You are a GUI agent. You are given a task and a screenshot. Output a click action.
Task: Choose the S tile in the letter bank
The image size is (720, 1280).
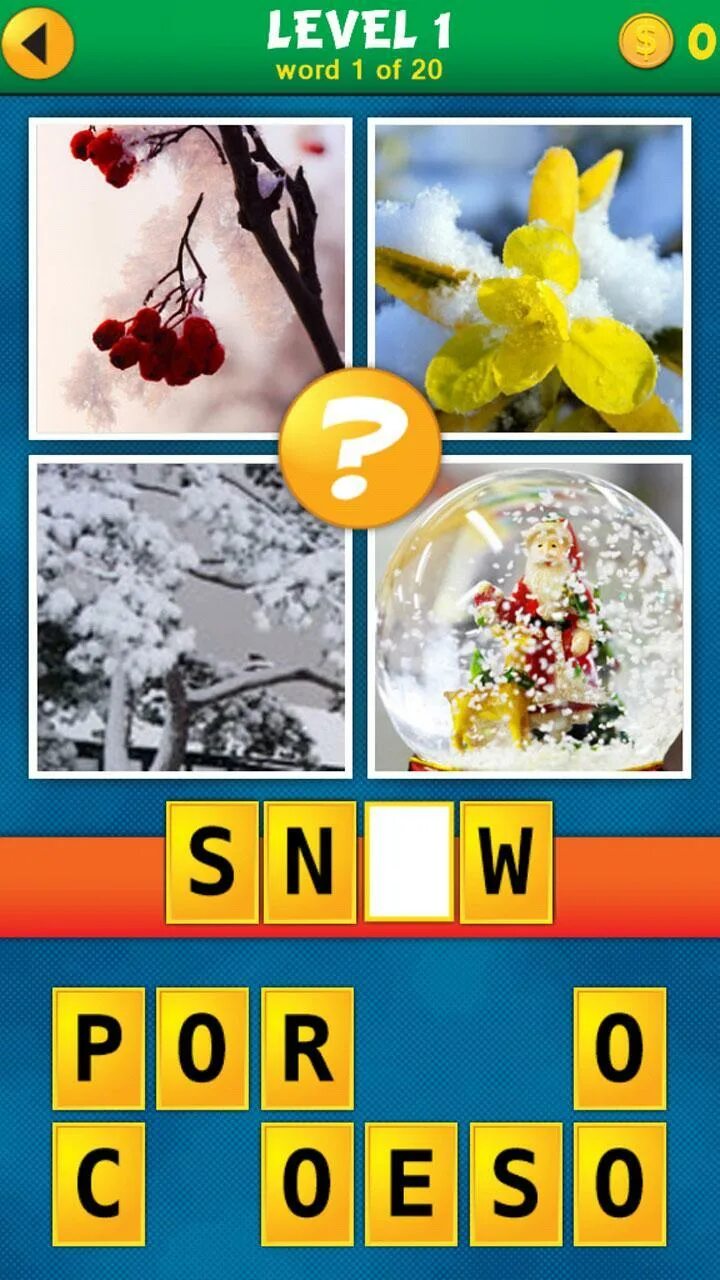pyautogui.click(x=516, y=1184)
